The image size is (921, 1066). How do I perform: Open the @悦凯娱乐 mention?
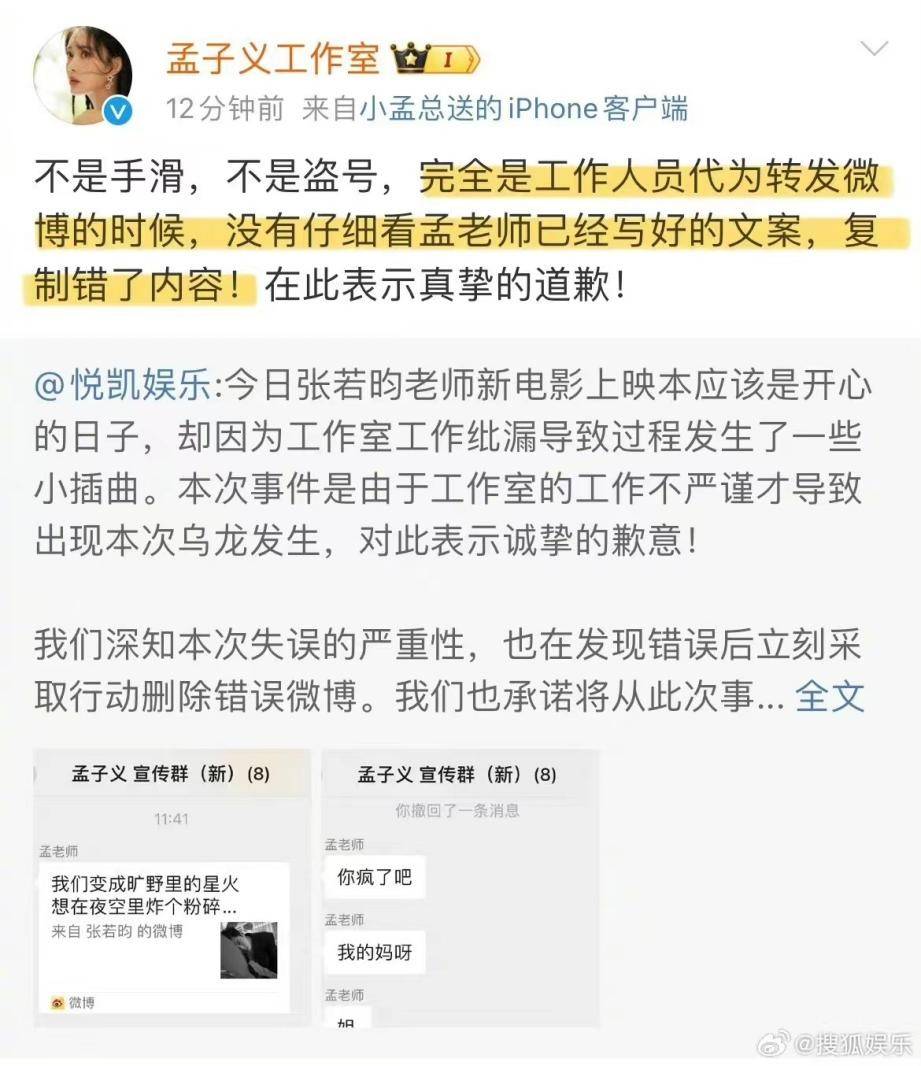coord(123,382)
